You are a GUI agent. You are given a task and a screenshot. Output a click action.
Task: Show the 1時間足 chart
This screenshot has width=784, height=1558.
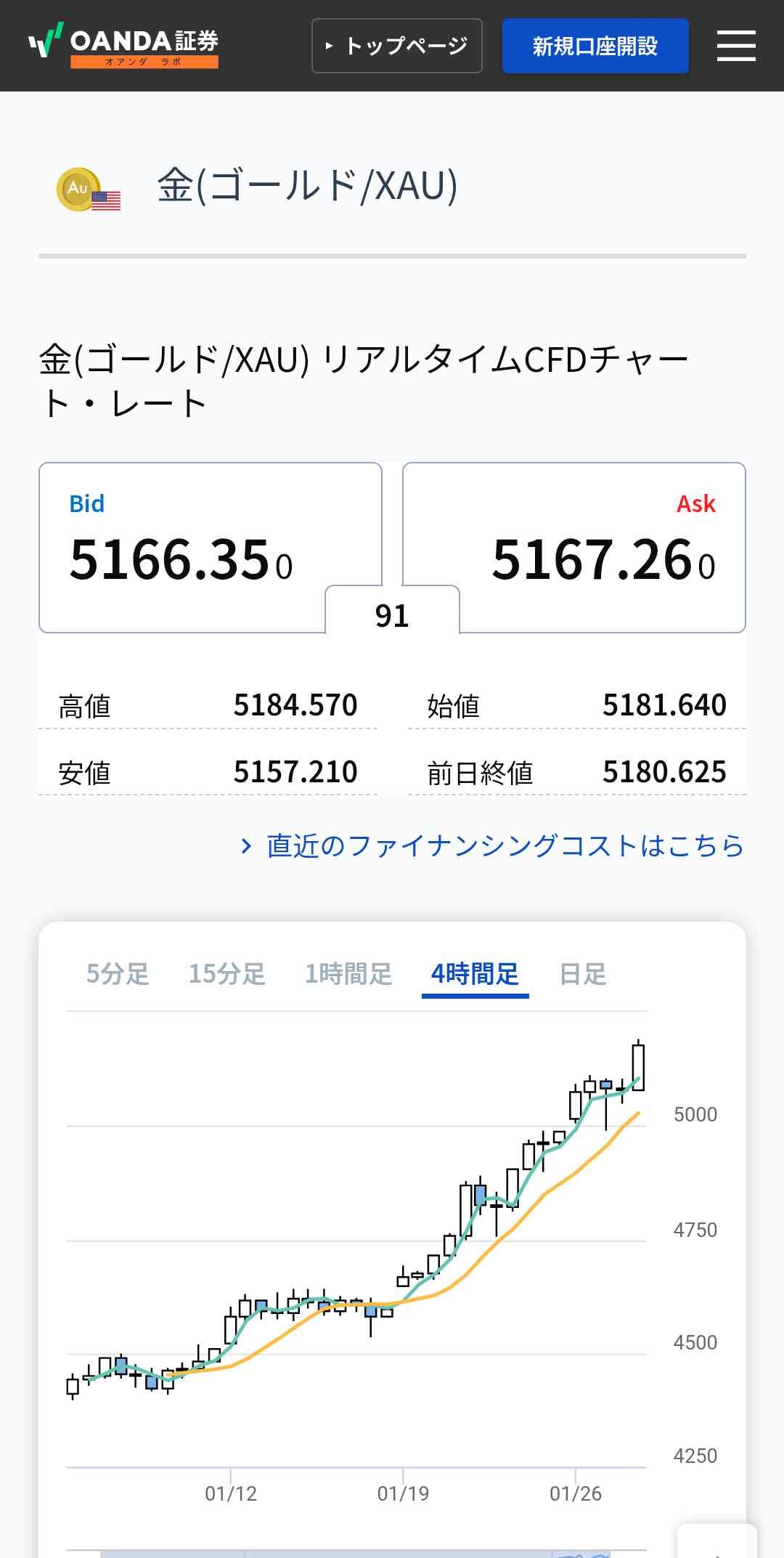tap(348, 974)
